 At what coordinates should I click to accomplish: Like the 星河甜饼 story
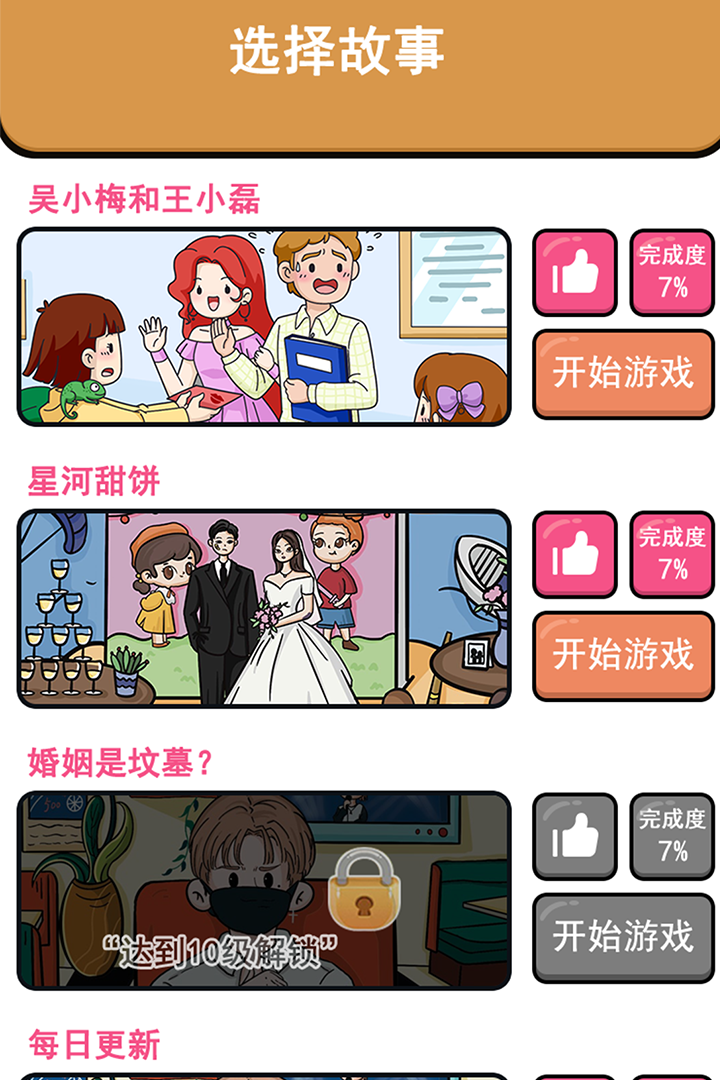pyautogui.click(x=574, y=554)
